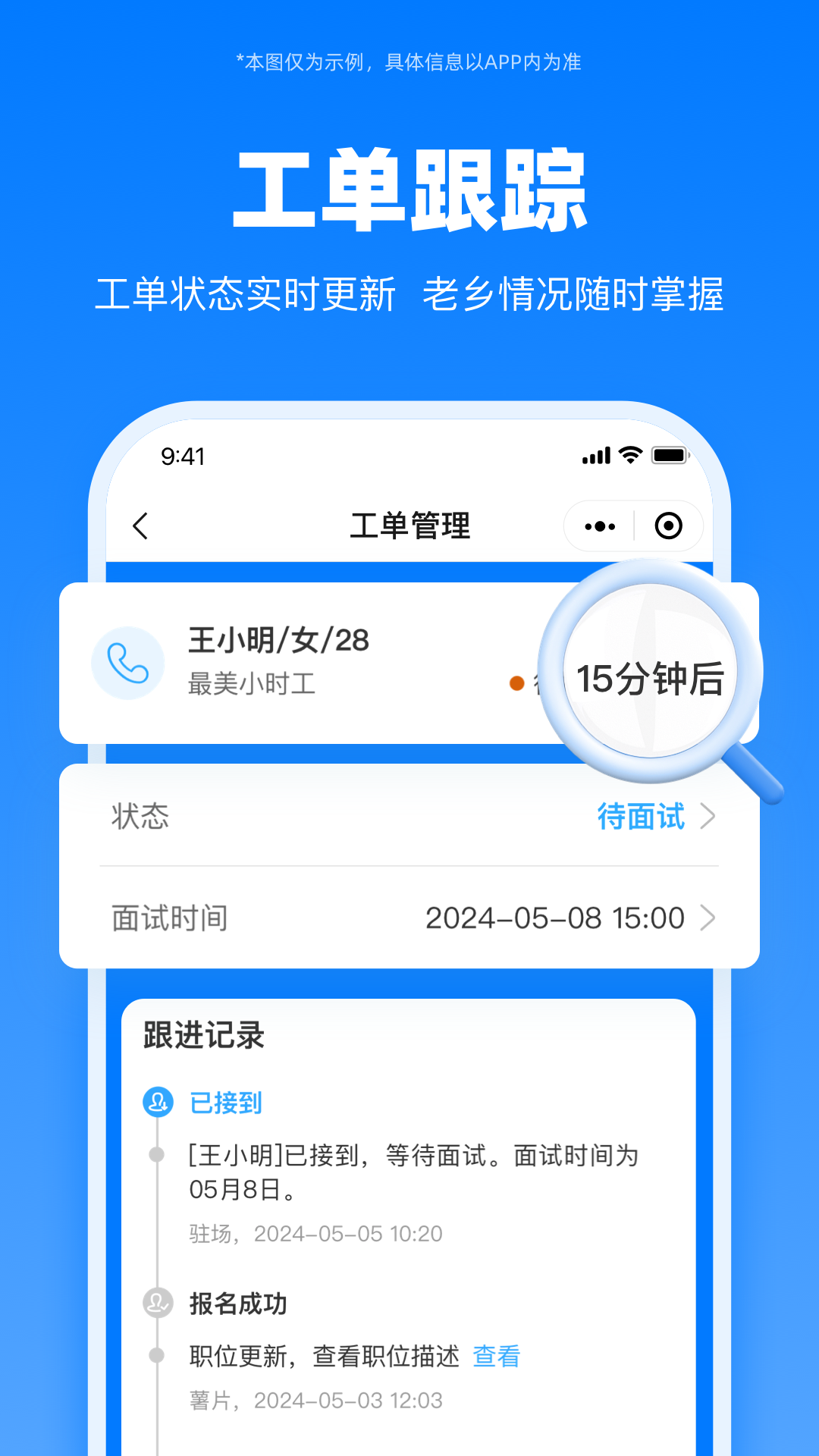Tap the timeline icon beside 报名成功
This screenshot has width=819, height=1456.
point(157,1304)
